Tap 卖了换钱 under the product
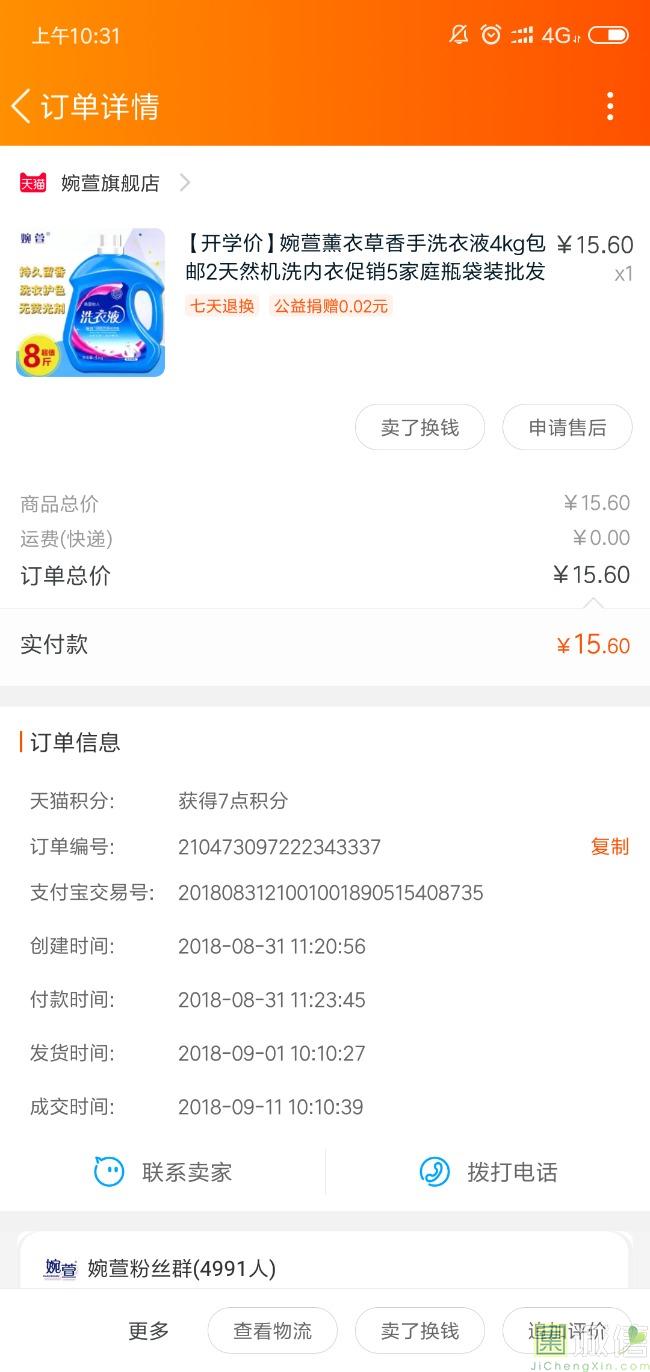Screen dimensions: 650x1372 tap(420, 428)
